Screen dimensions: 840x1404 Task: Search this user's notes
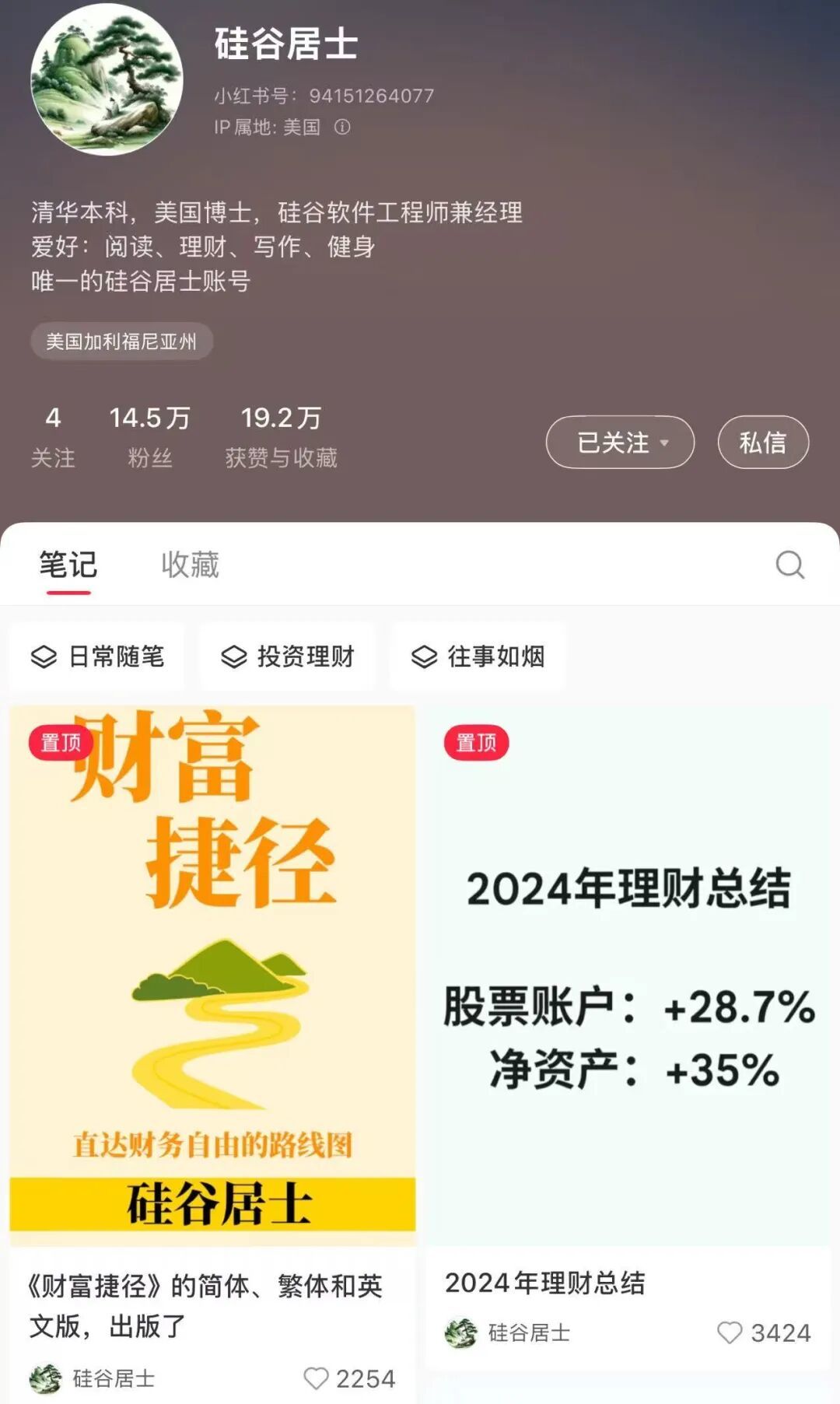789,565
